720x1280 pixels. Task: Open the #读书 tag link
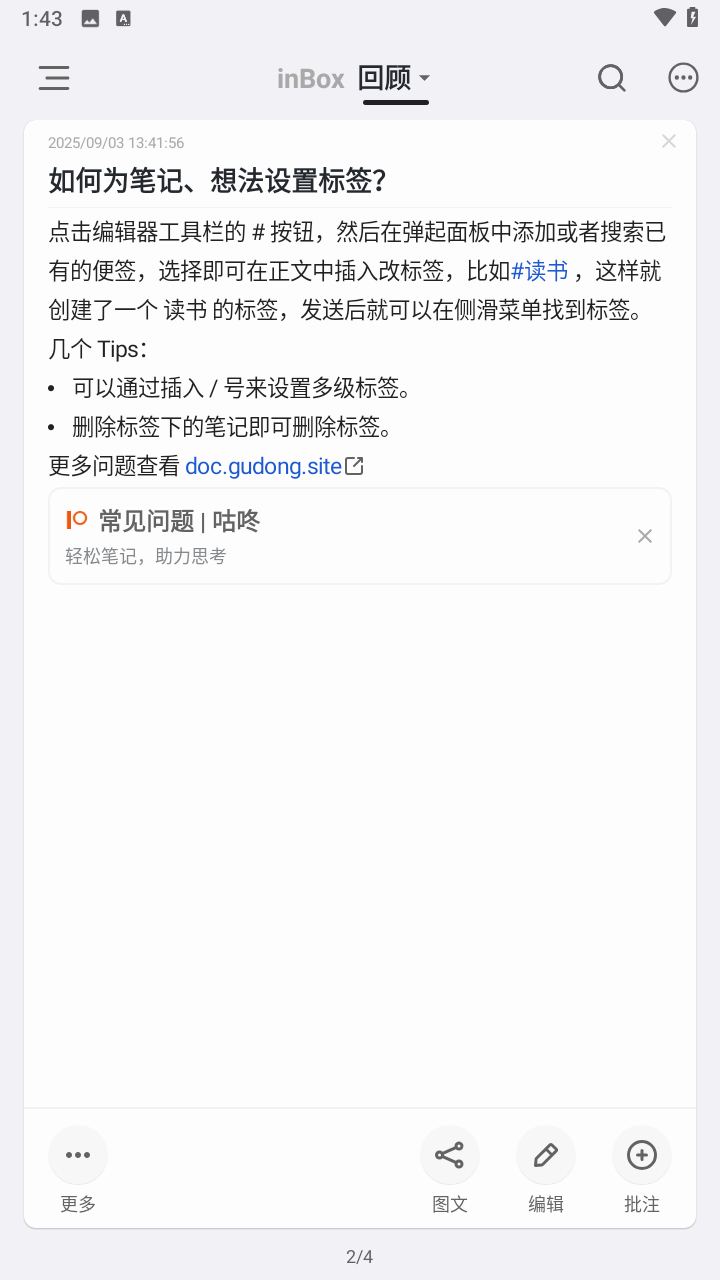539,271
